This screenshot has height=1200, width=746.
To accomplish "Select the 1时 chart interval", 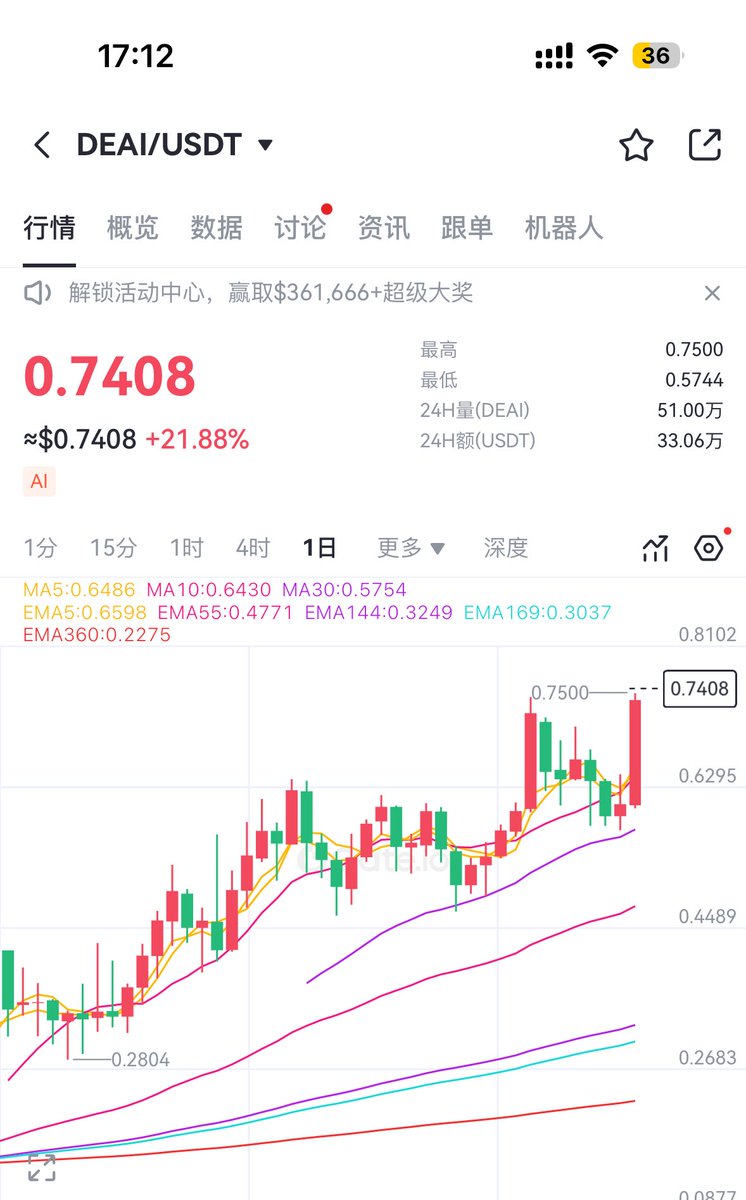I will pos(186,548).
